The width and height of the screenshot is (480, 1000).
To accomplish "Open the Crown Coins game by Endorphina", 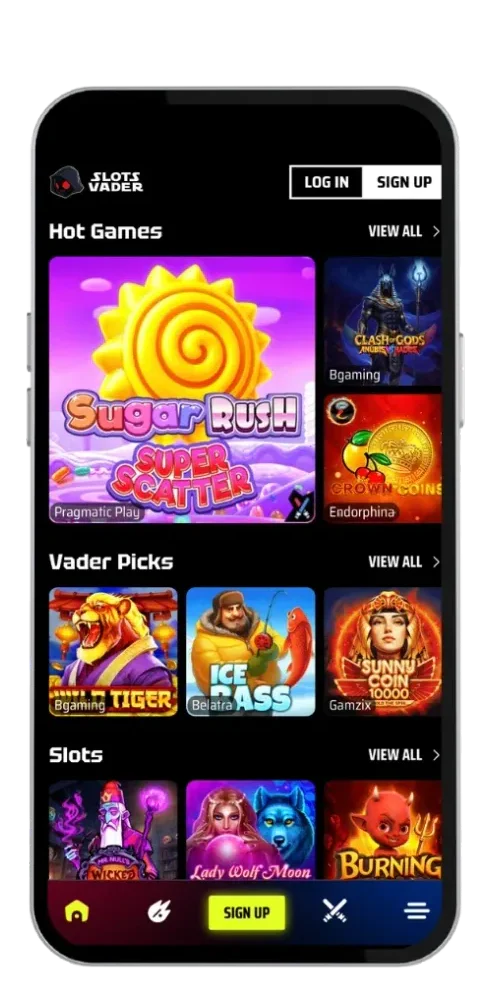I will click(x=382, y=459).
